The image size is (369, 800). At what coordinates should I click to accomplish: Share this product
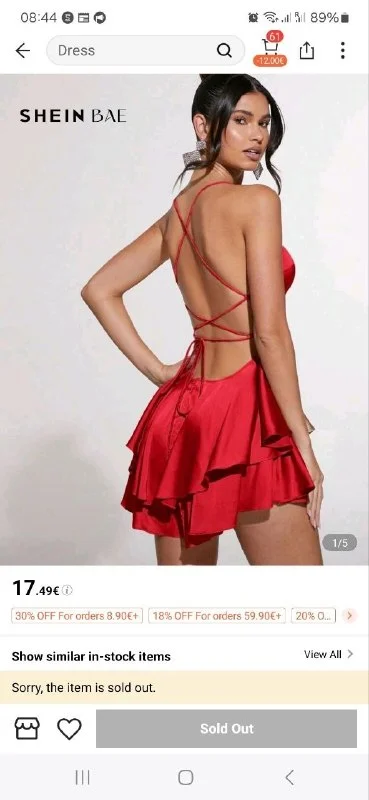[307, 50]
